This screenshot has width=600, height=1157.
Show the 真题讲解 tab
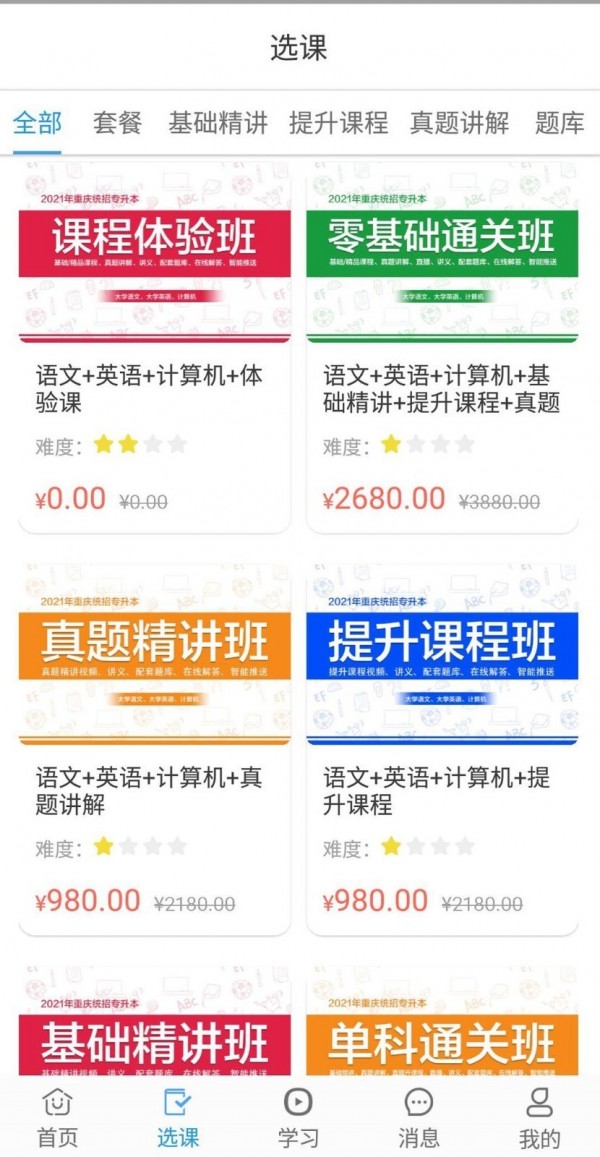(459, 124)
